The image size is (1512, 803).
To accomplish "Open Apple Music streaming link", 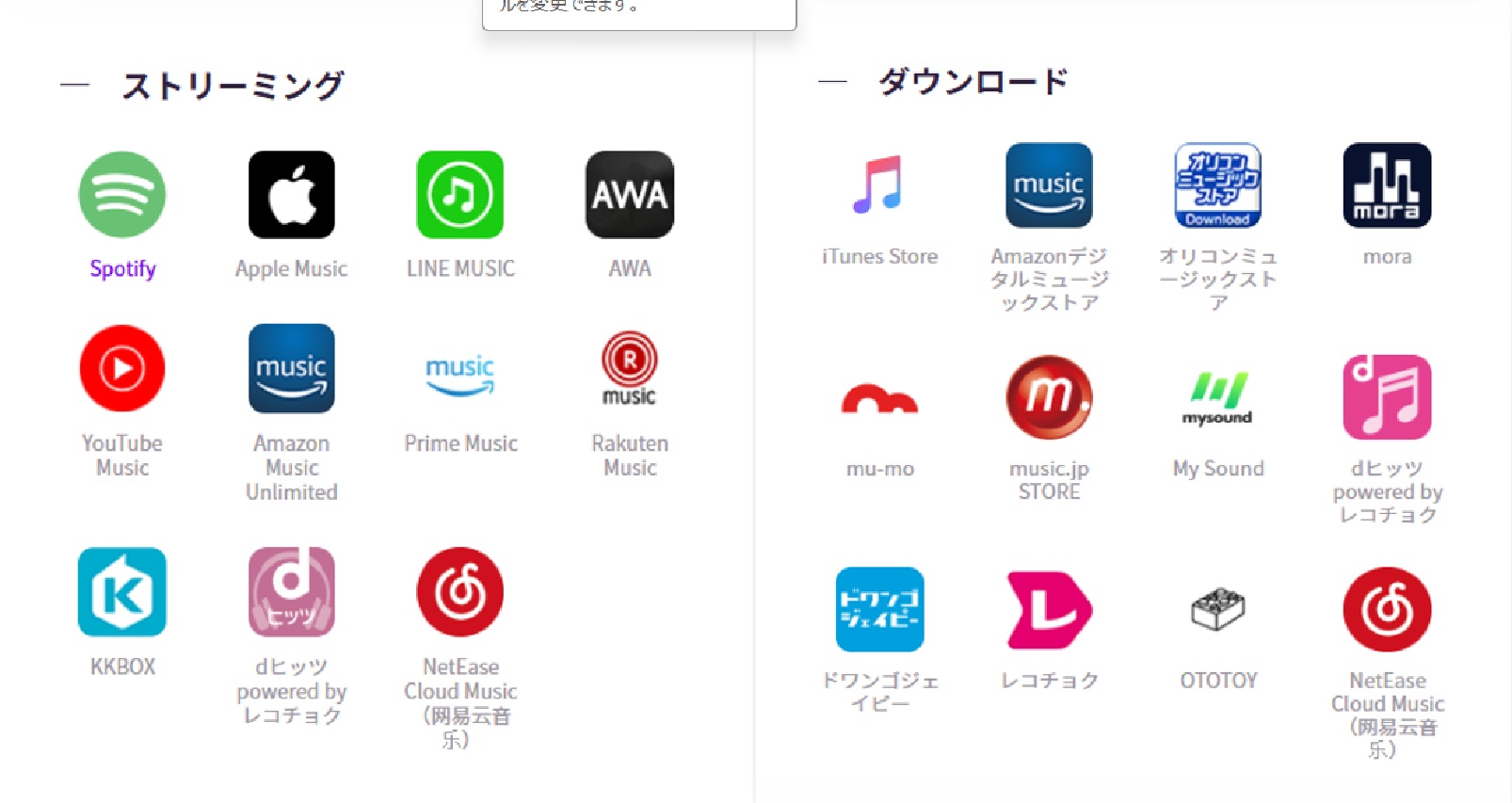I will coord(291,195).
